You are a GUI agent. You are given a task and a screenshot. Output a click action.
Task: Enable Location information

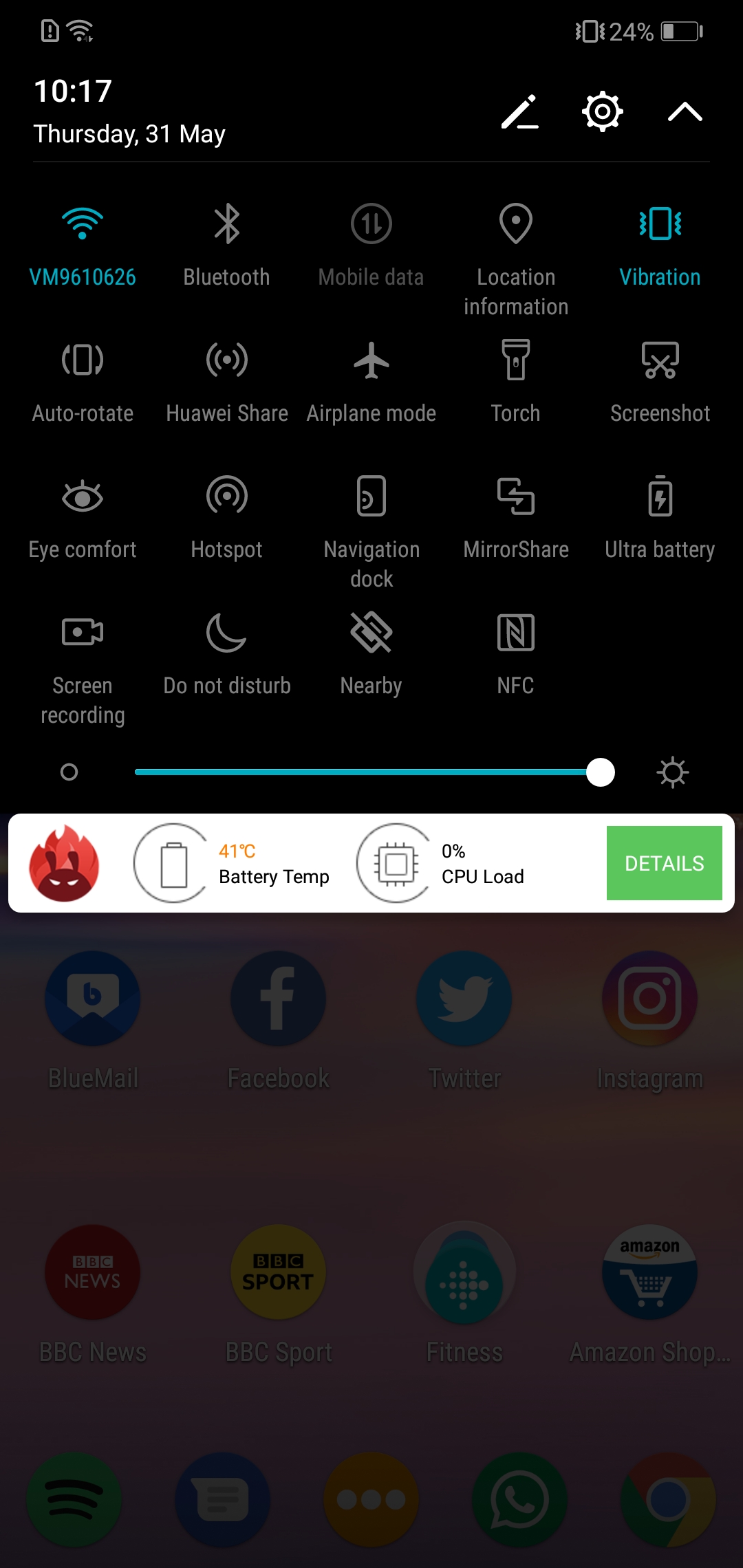516,224
